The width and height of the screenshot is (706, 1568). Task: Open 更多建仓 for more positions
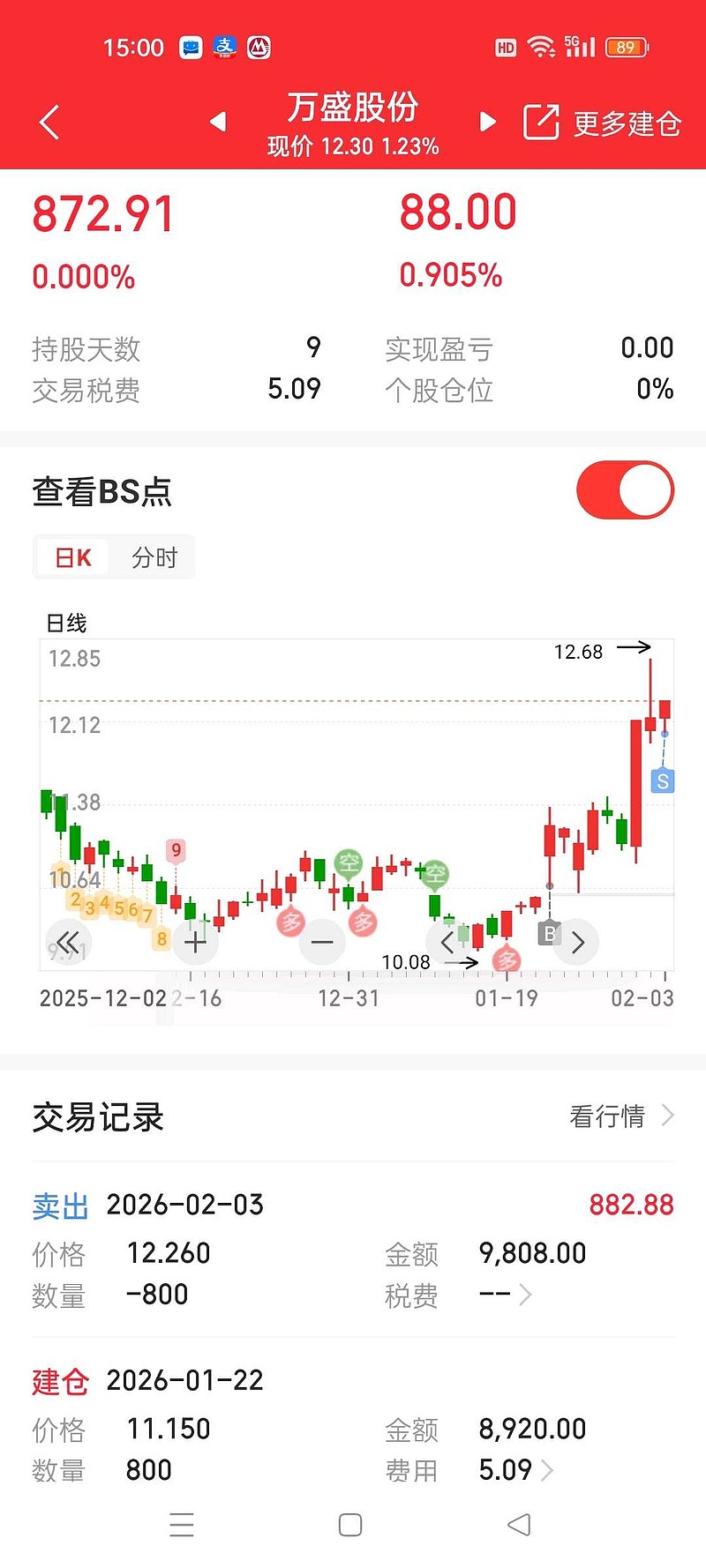tap(603, 123)
